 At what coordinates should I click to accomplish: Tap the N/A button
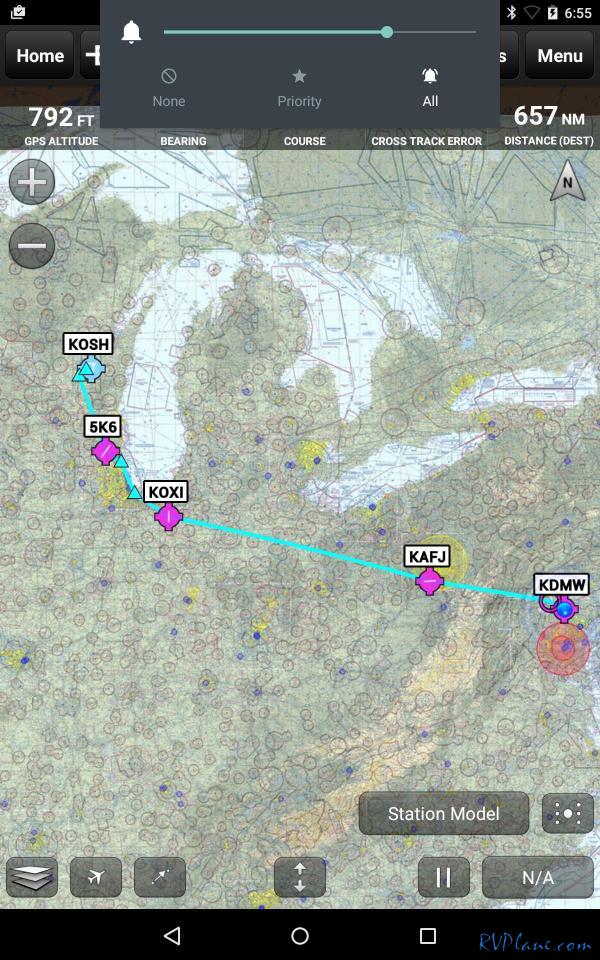pyautogui.click(x=537, y=877)
